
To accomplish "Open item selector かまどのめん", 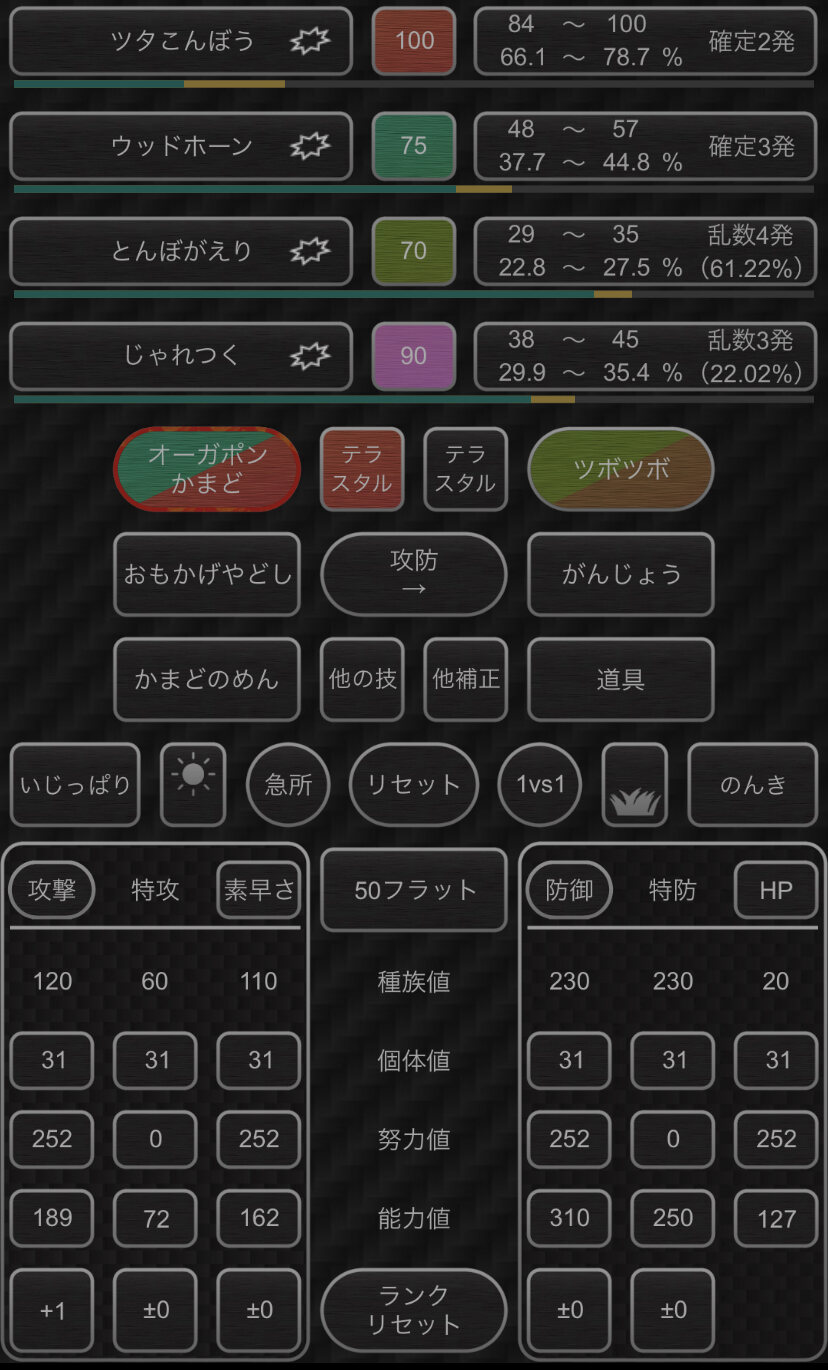I will [207, 679].
